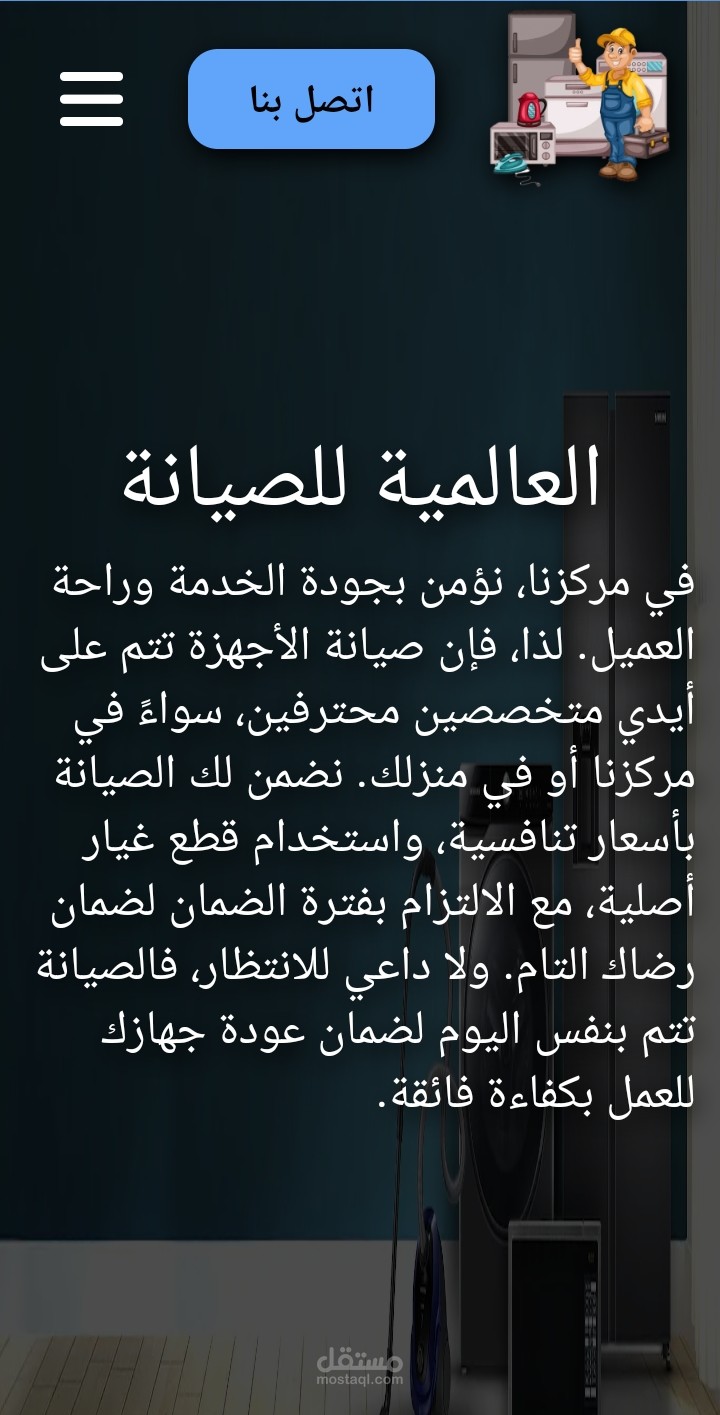Tap the اتصل بنا contact button
720x1415 pixels.
click(x=311, y=99)
